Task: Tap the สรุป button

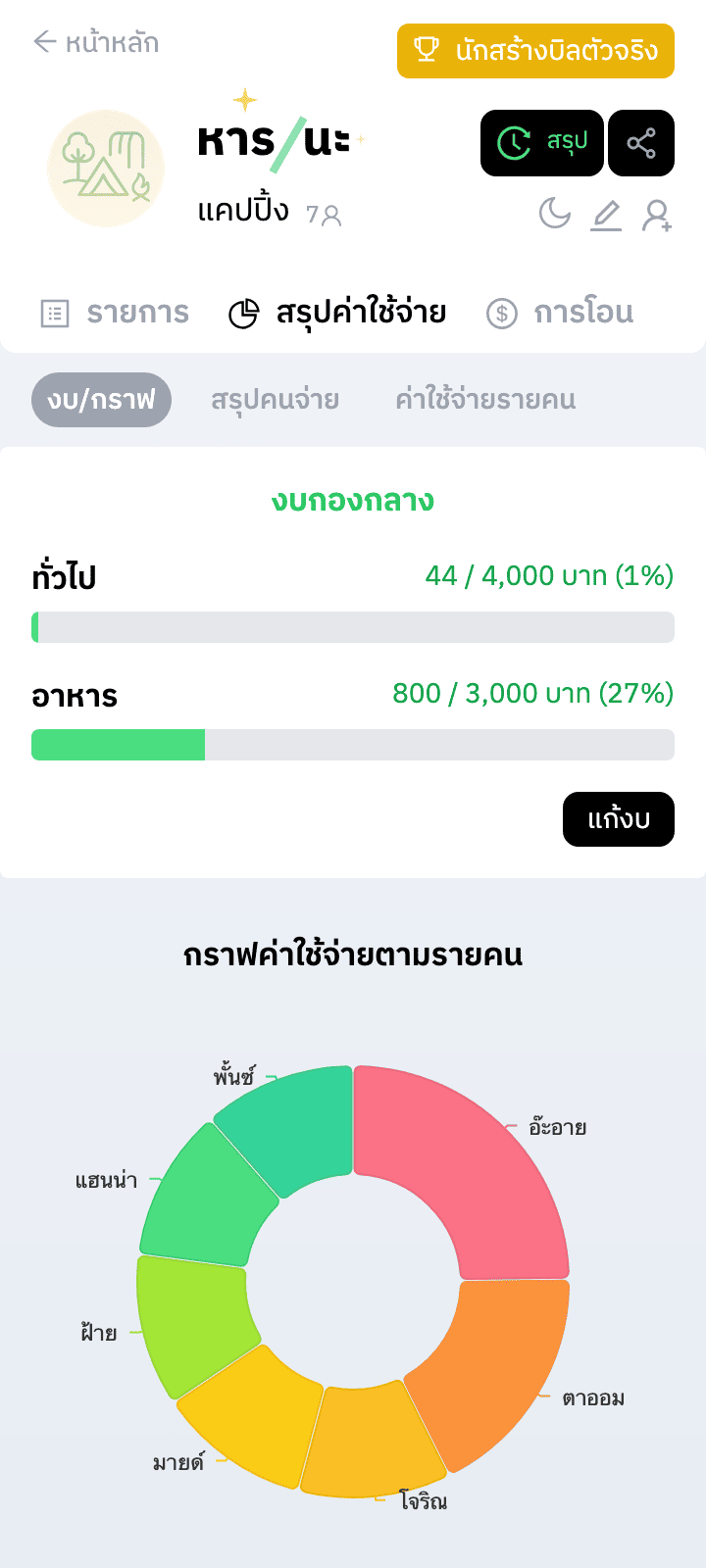Action: (541, 143)
